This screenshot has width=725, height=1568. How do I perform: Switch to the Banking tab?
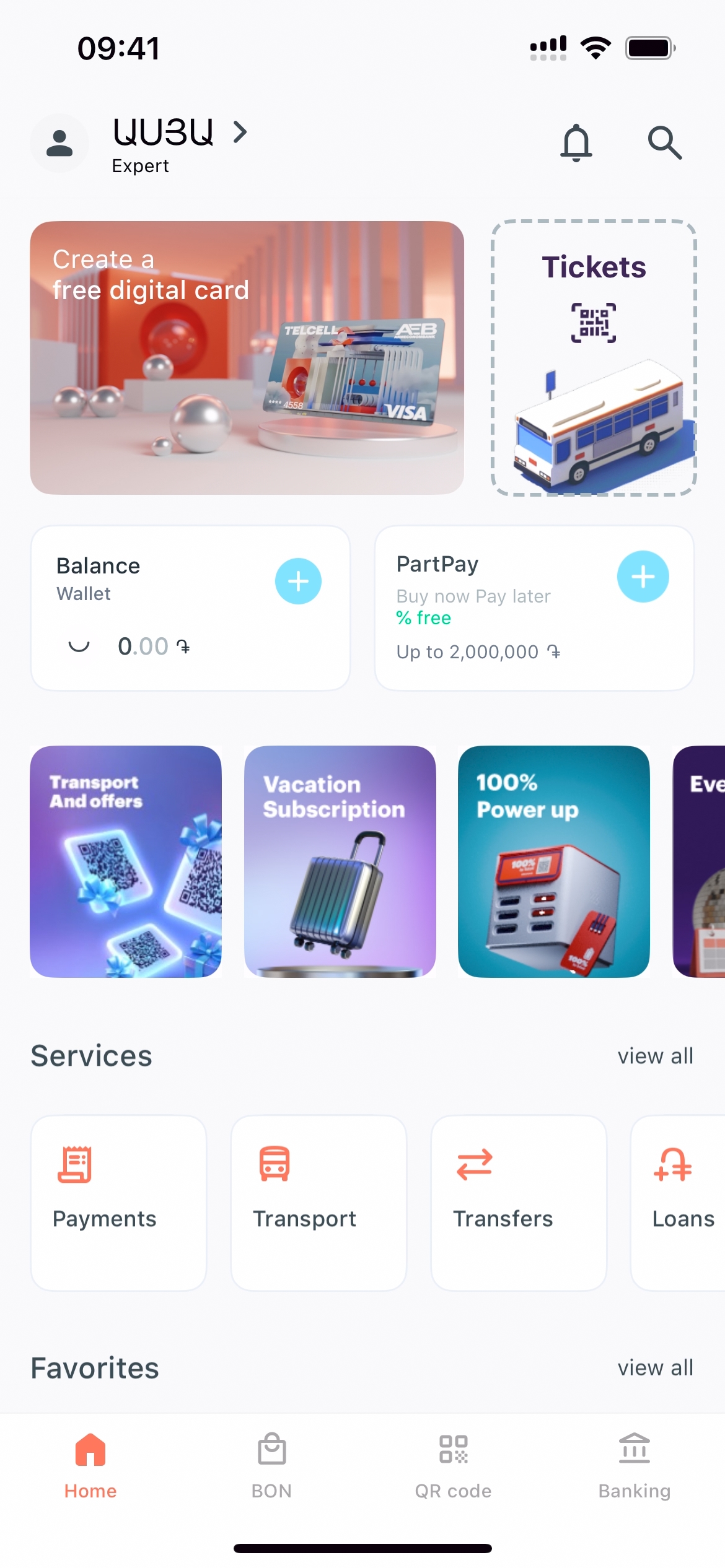[634, 1465]
